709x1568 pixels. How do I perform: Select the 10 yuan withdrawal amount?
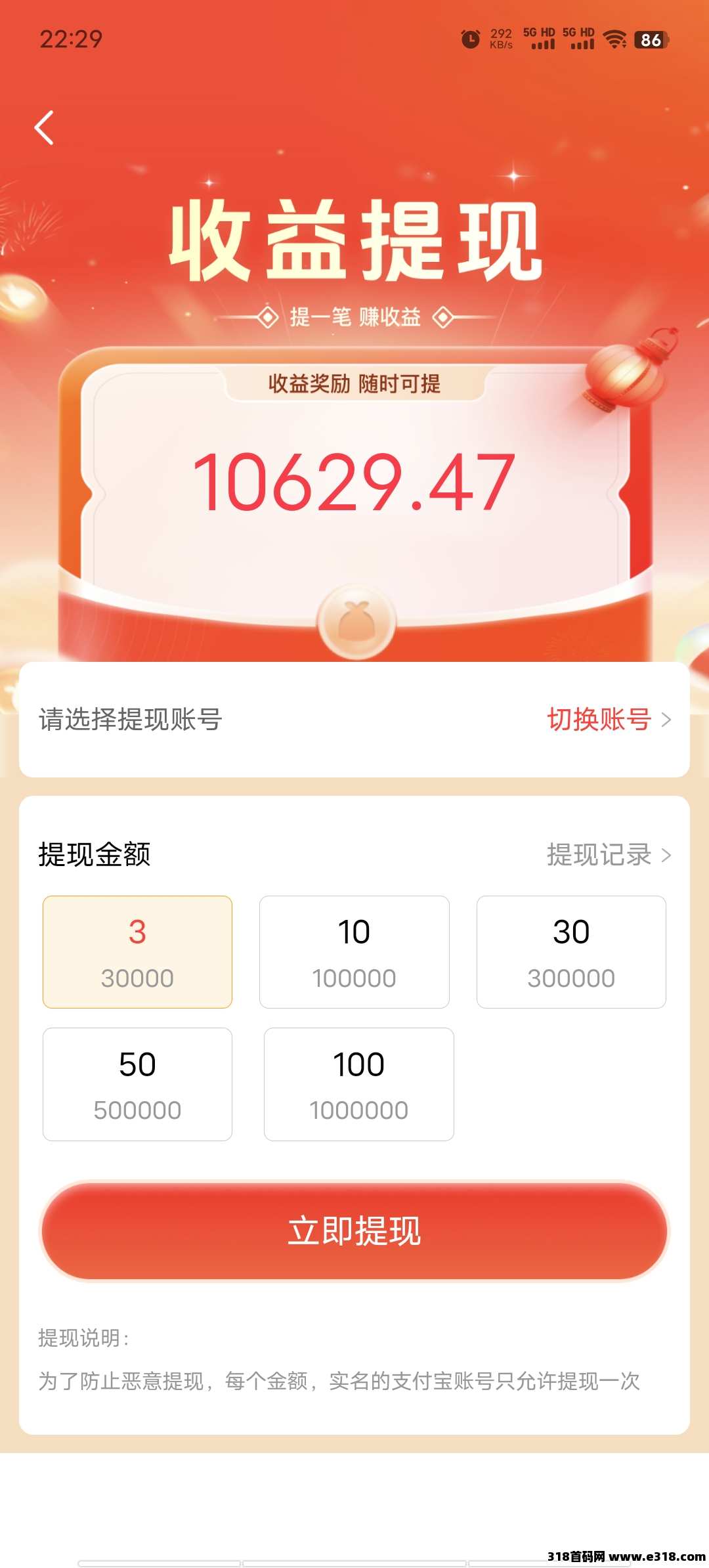coord(354,951)
